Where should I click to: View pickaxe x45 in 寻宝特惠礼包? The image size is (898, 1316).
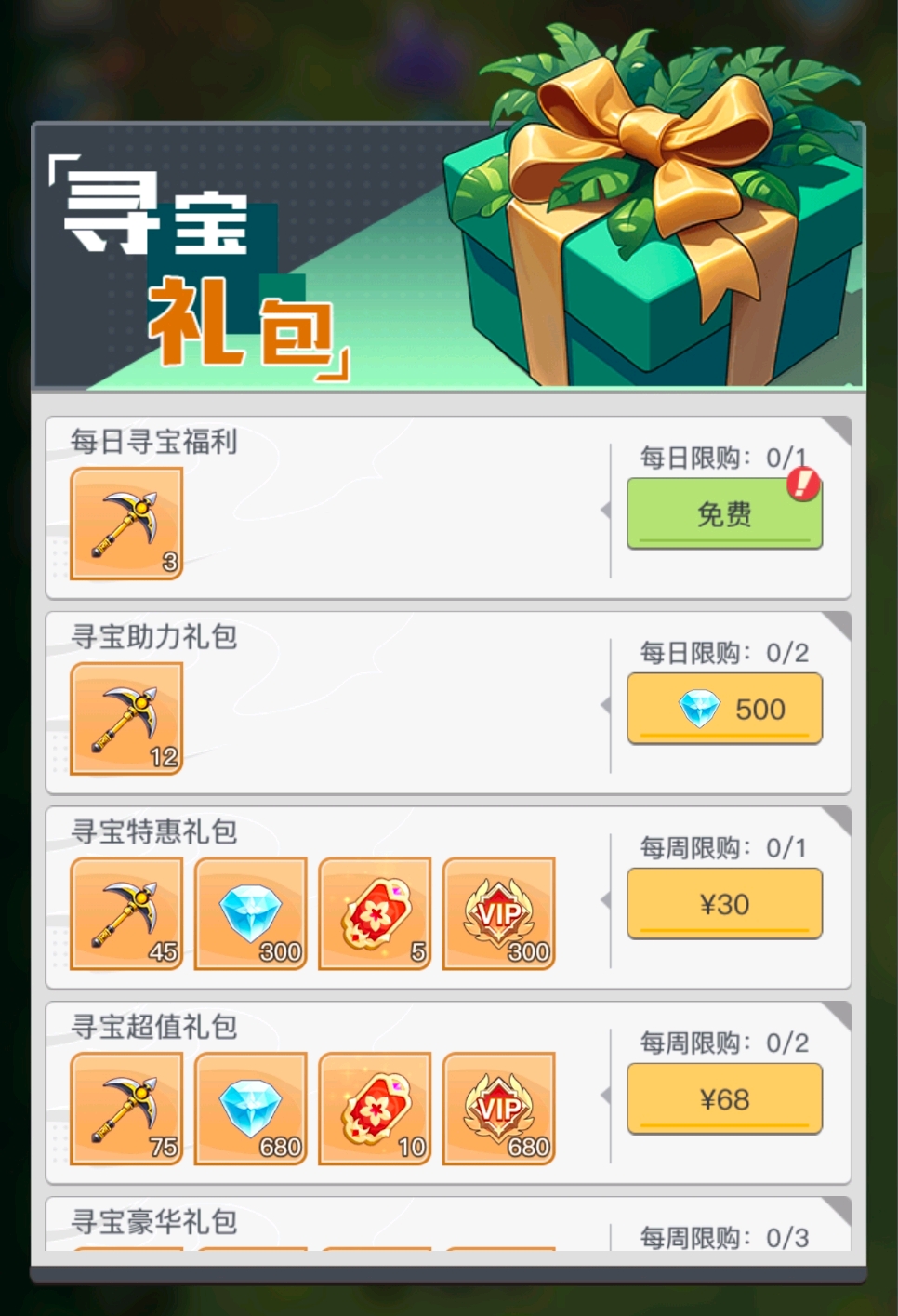tap(126, 914)
